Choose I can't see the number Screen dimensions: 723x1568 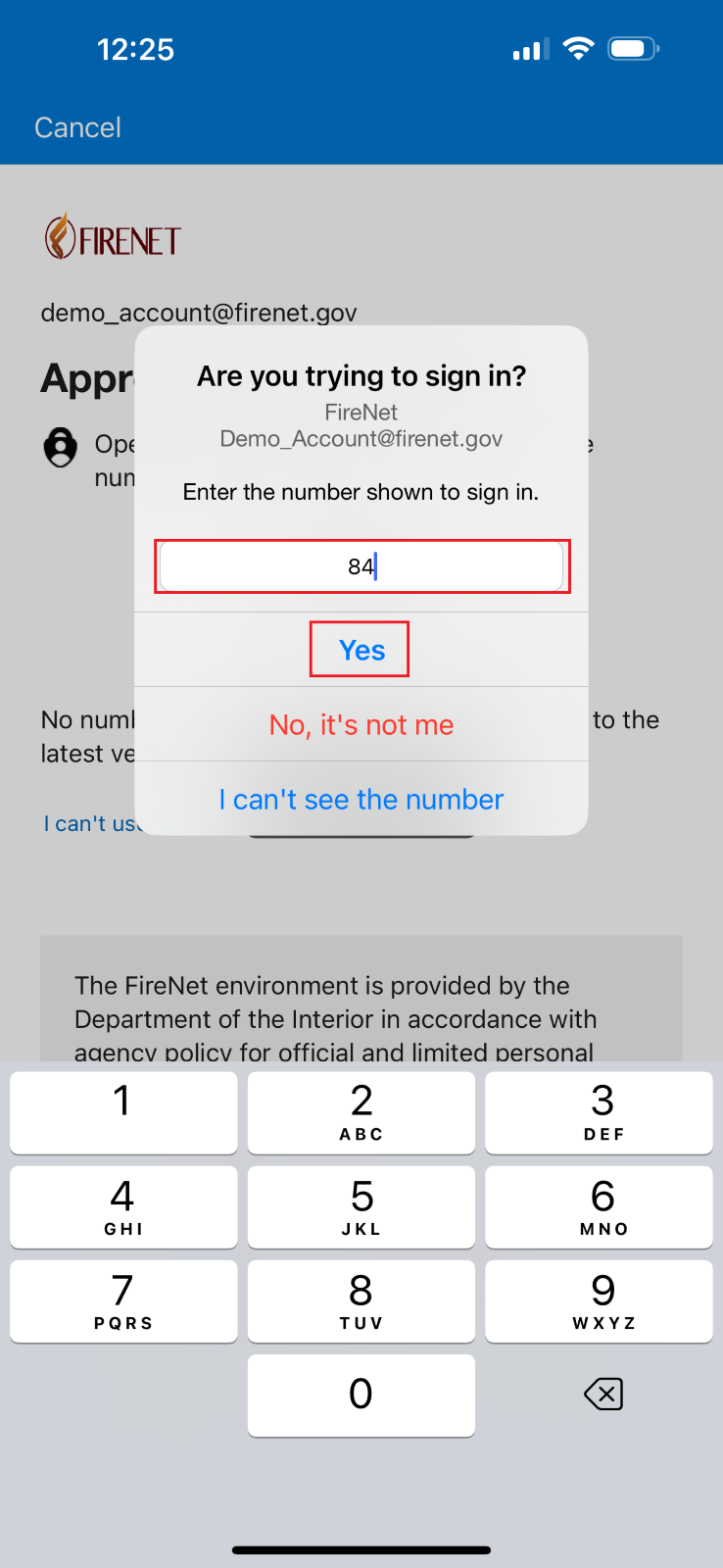(x=361, y=800)
